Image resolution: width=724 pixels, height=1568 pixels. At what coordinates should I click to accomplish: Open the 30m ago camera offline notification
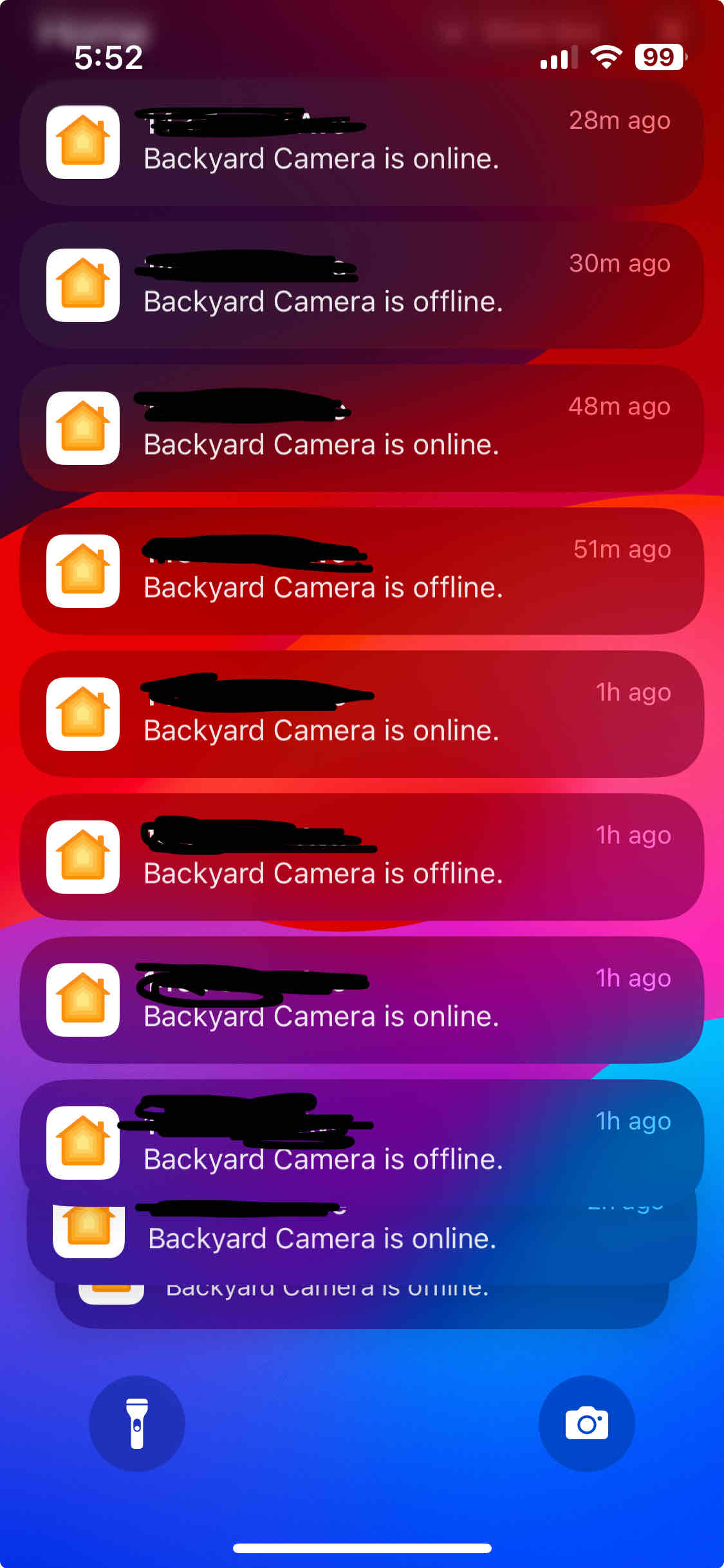click(x=362, y=286)
